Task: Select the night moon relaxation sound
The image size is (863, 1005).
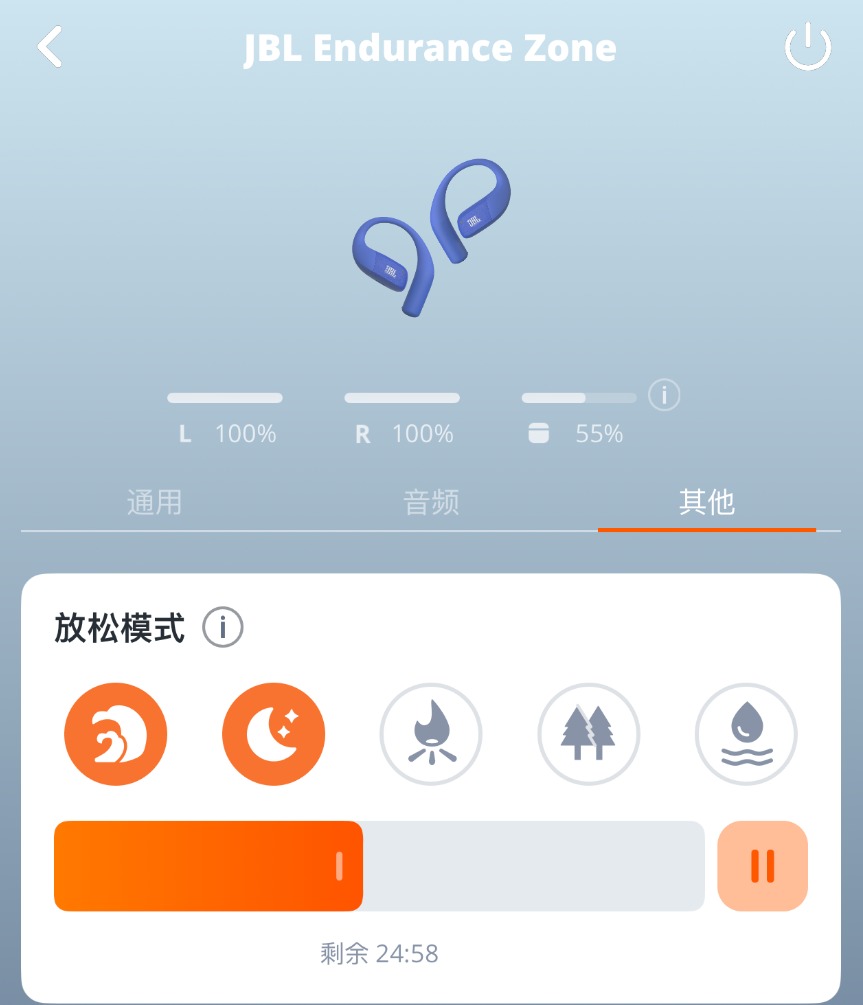Action: (273, 733)
